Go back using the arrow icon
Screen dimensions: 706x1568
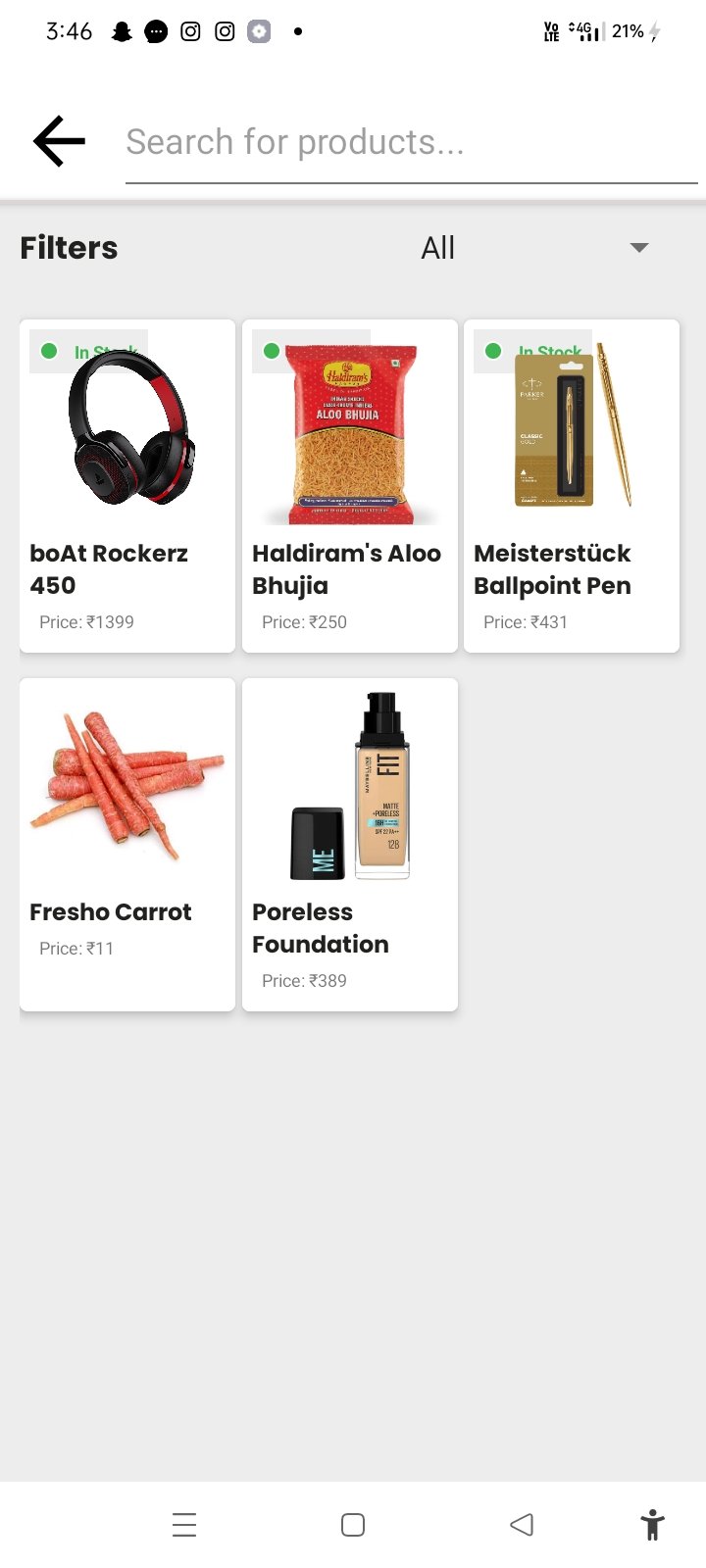[59, 142]
